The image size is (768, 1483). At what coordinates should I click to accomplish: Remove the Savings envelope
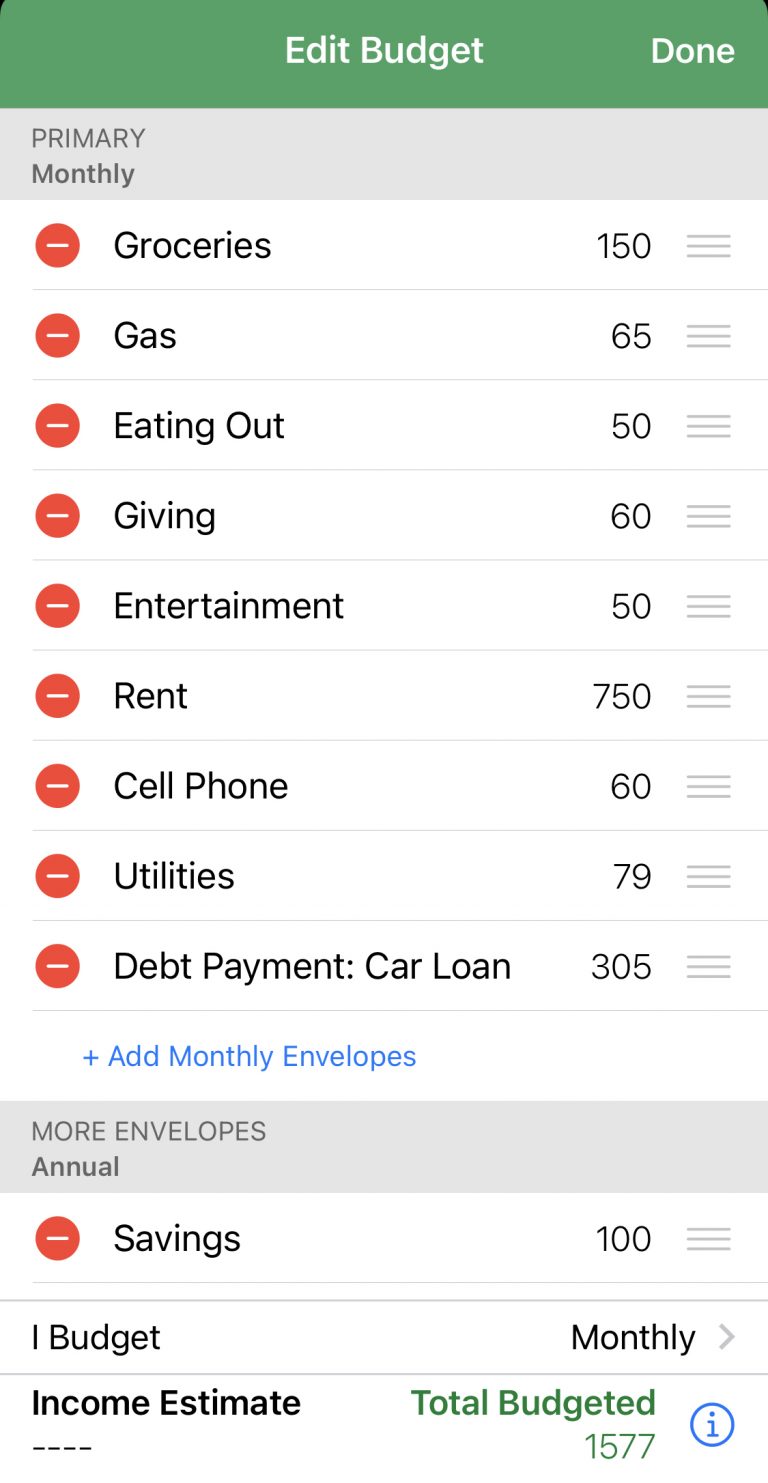pyautogui.click(x=58, y=1238)
